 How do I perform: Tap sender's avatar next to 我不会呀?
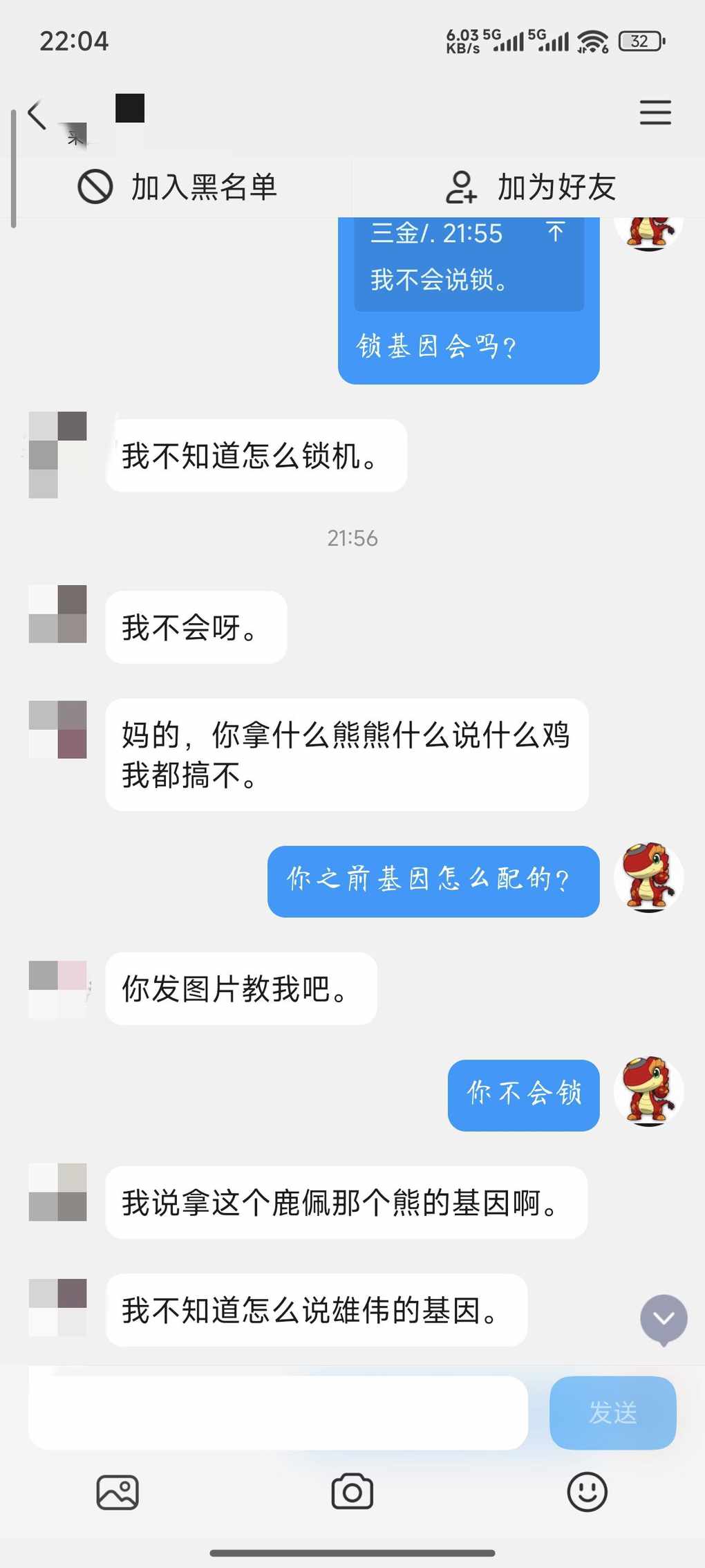point(58,614)
